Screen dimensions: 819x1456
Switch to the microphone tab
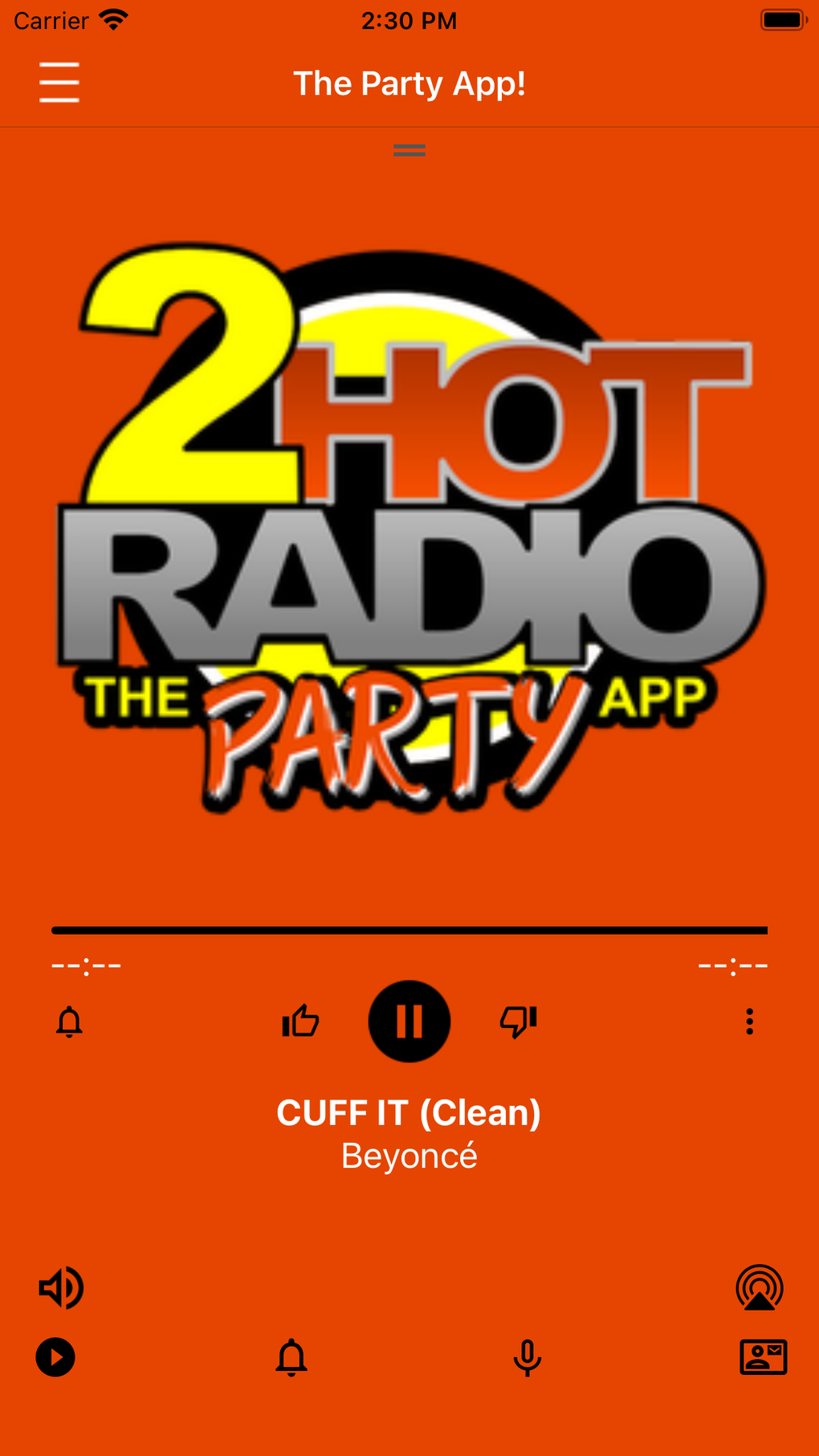pos(527,1357)
